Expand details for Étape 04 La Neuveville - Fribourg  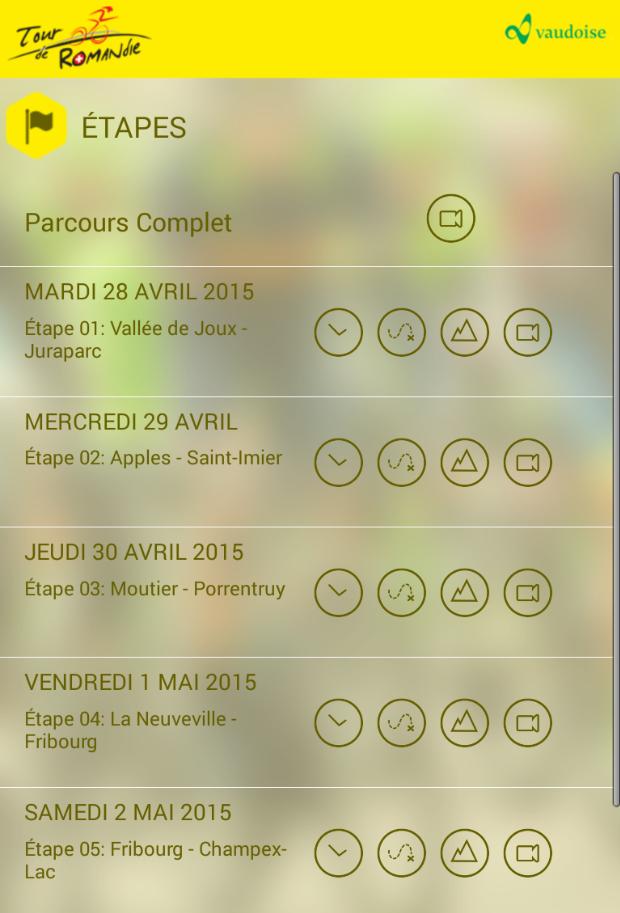[338, 723]
